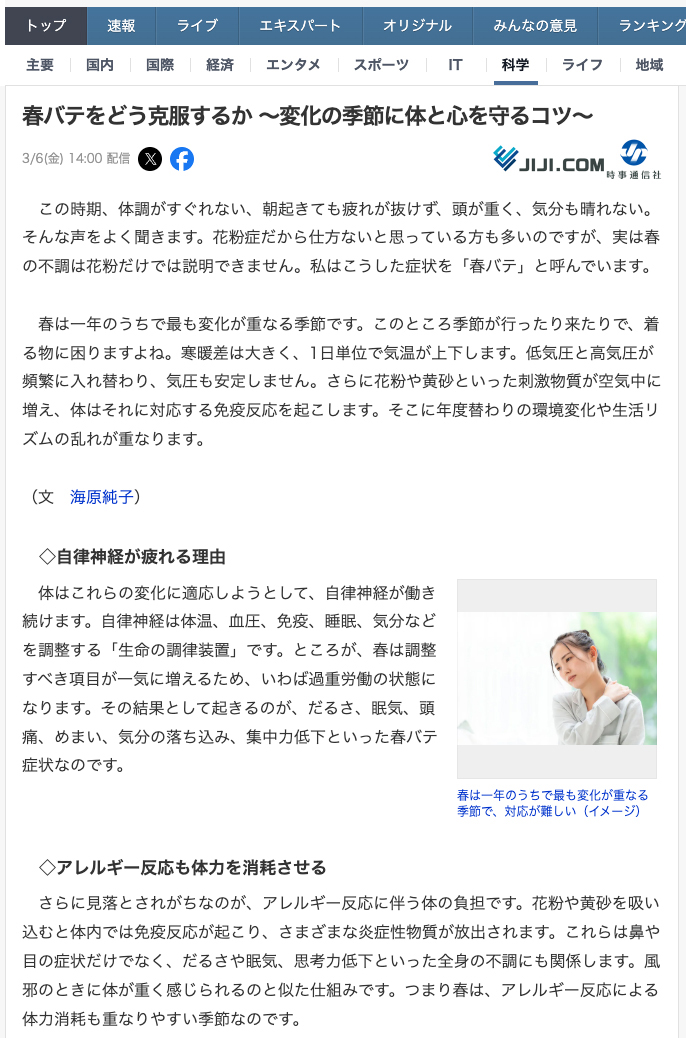Switch to the IT category
686x1038 pixels.
455,65
